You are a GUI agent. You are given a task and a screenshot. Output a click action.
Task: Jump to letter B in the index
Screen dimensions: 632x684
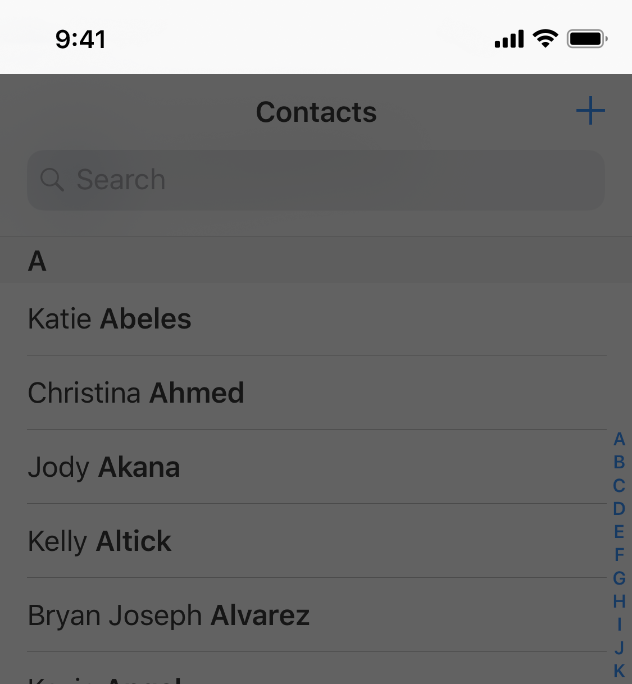(619, 462)
